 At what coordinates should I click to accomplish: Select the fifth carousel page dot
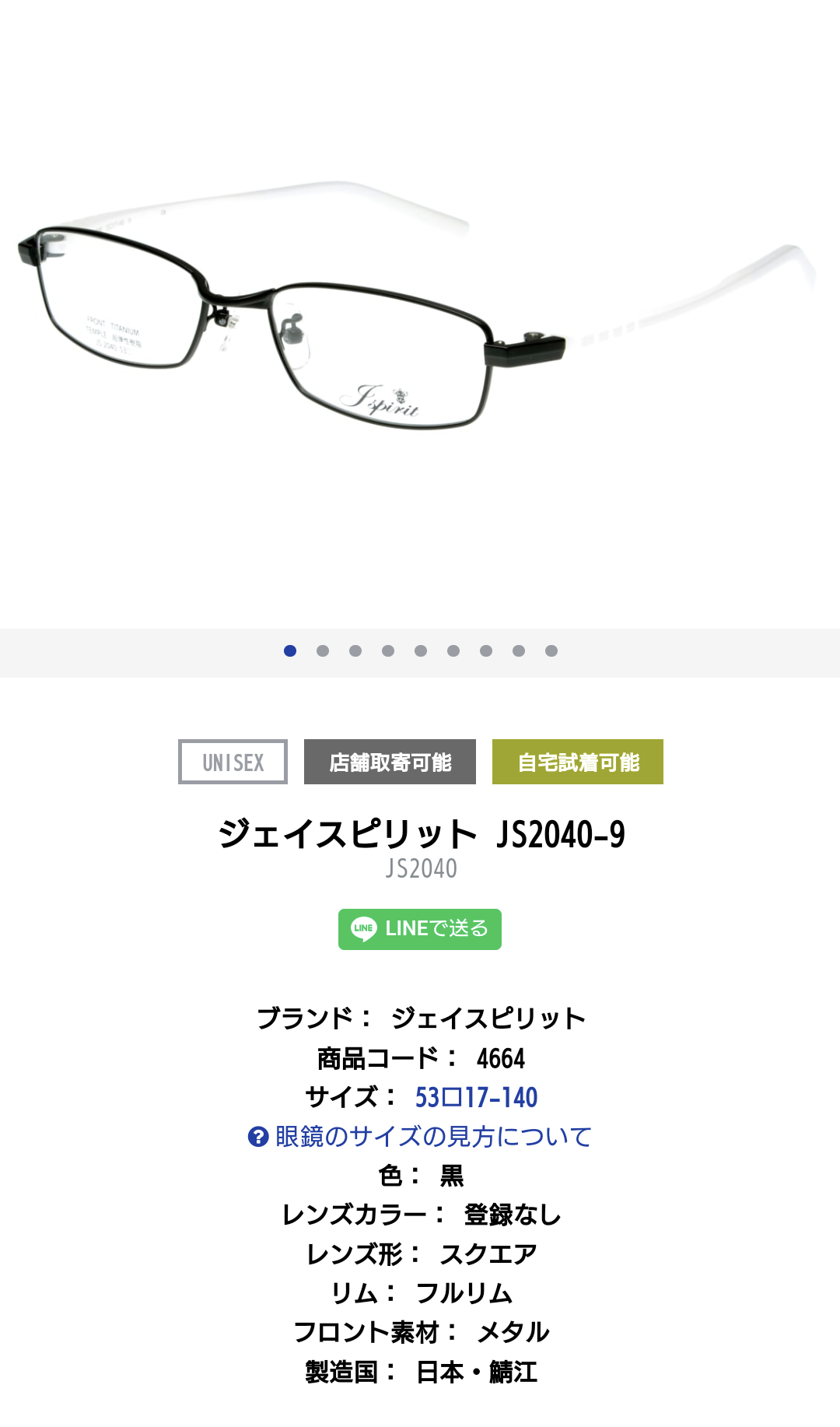pyautogui.click(x=421, y=651)
